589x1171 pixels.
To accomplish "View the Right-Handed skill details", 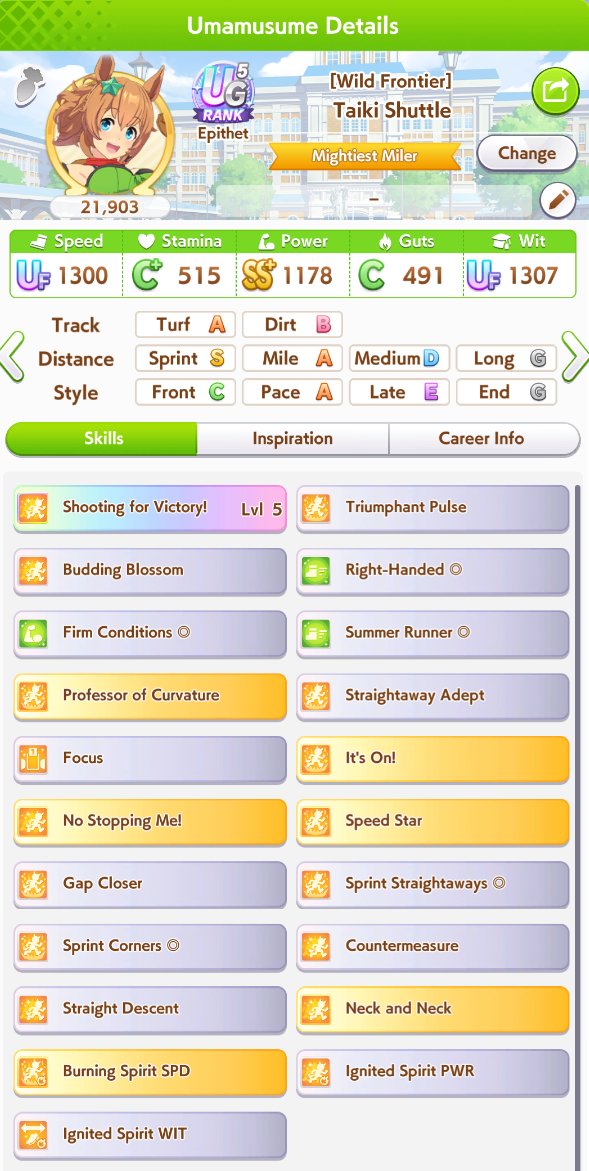I will pos(433,571).
